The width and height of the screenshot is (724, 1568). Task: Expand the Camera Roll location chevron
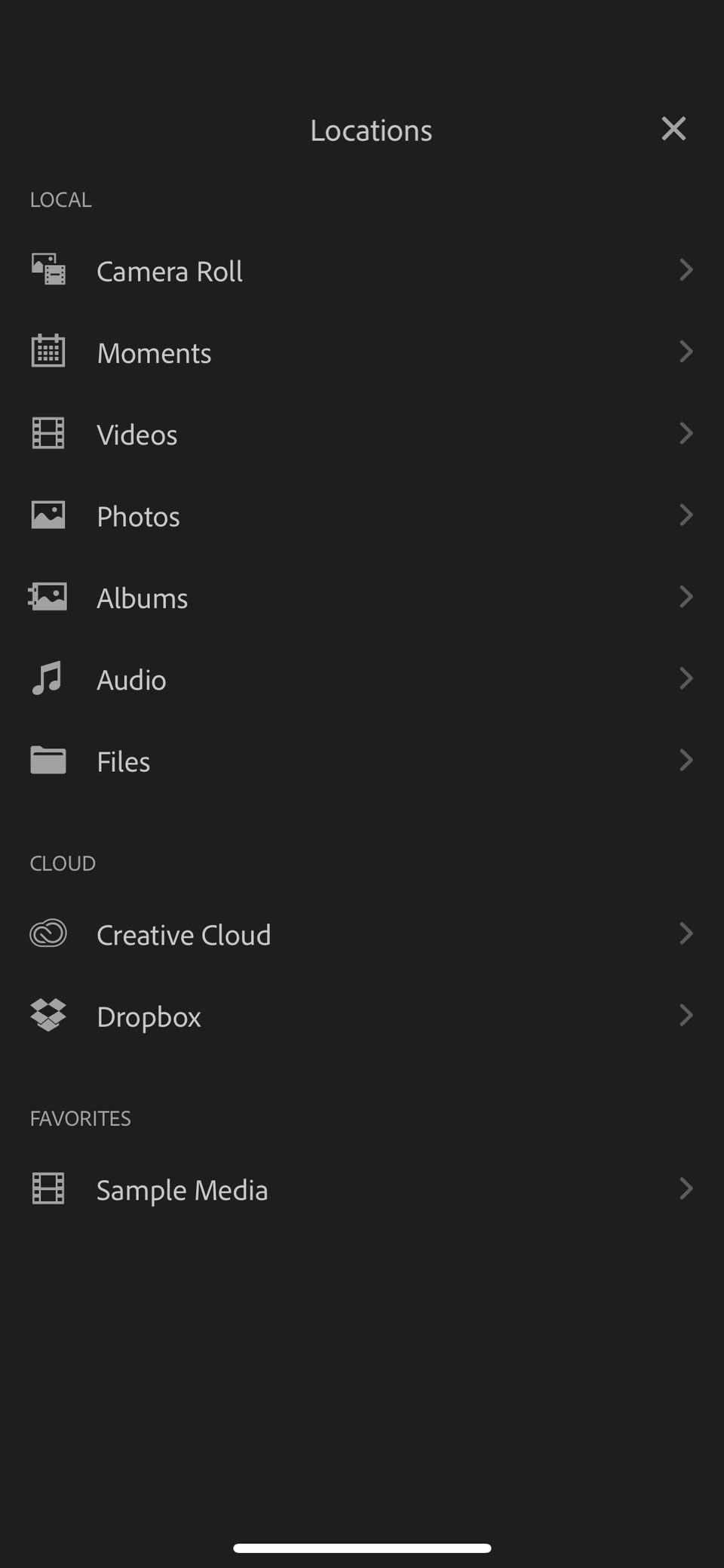tap(686, 270)
